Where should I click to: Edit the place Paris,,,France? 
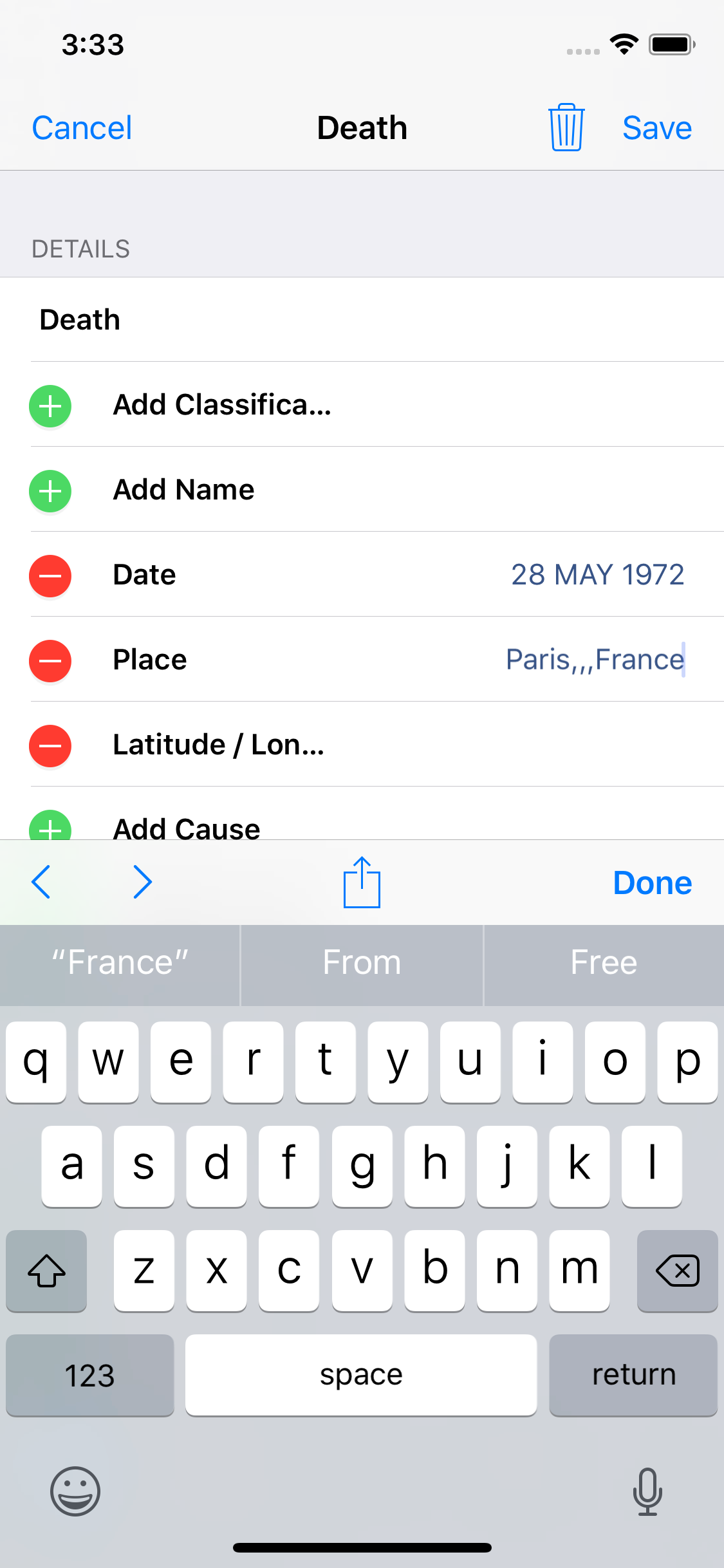pos(594,660)
